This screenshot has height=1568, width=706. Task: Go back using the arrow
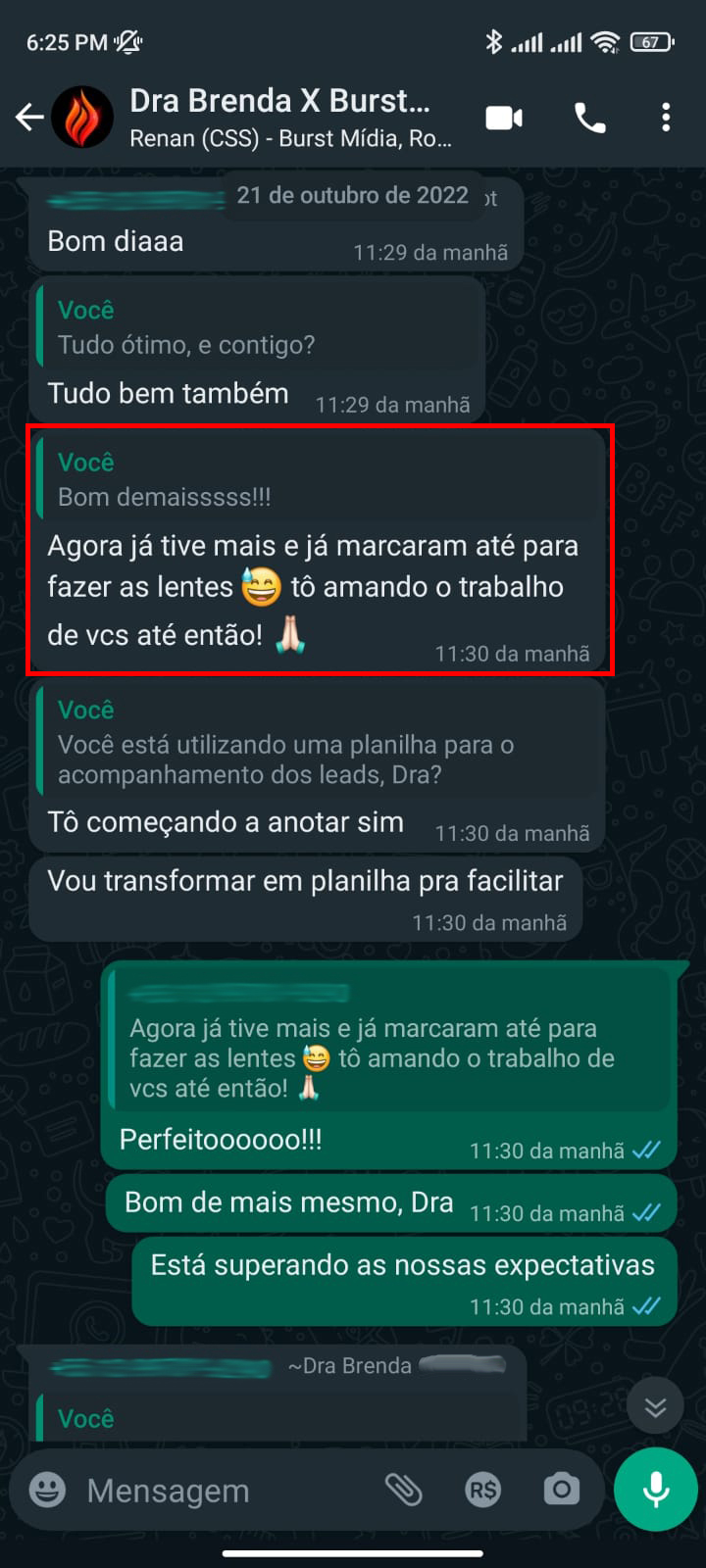tap(29, 118)
